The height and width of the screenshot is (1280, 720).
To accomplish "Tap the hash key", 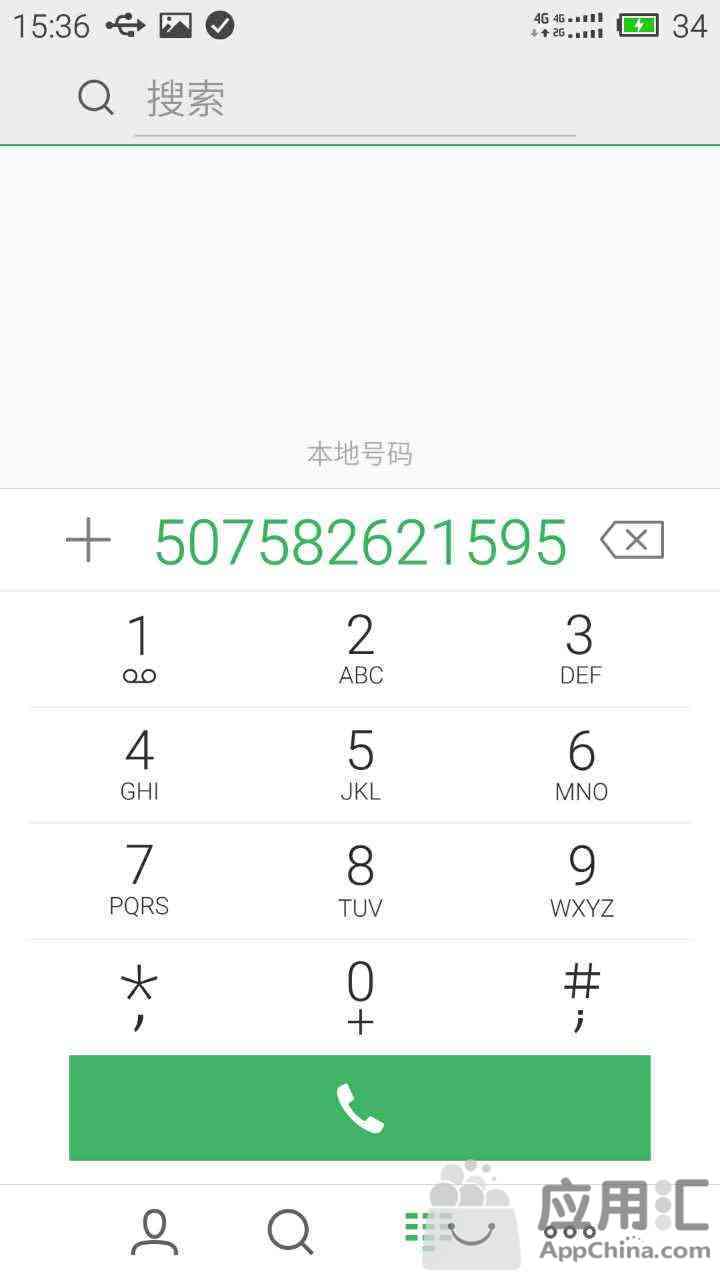I will [580, 997].
